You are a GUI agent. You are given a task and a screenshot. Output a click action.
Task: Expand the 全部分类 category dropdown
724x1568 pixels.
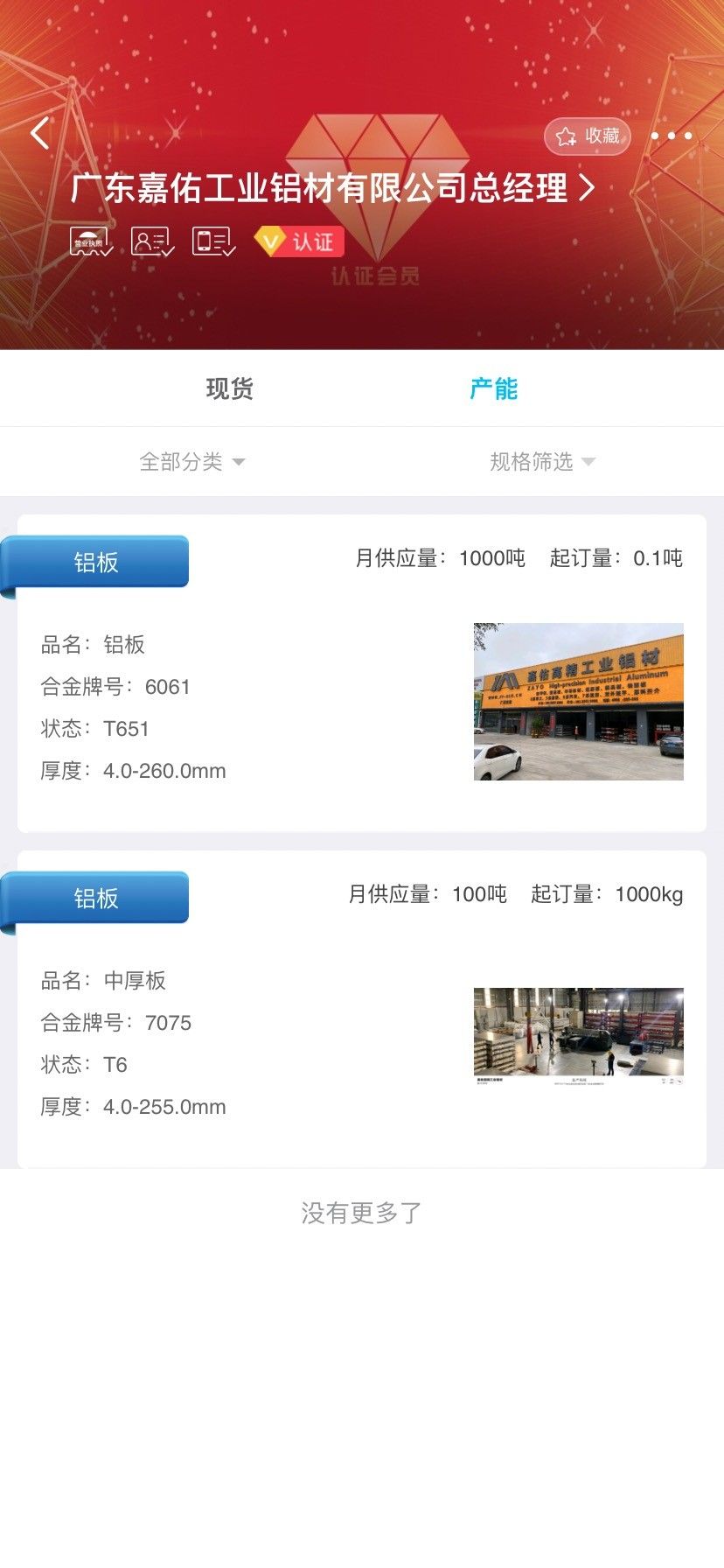(x=192, y=461)
